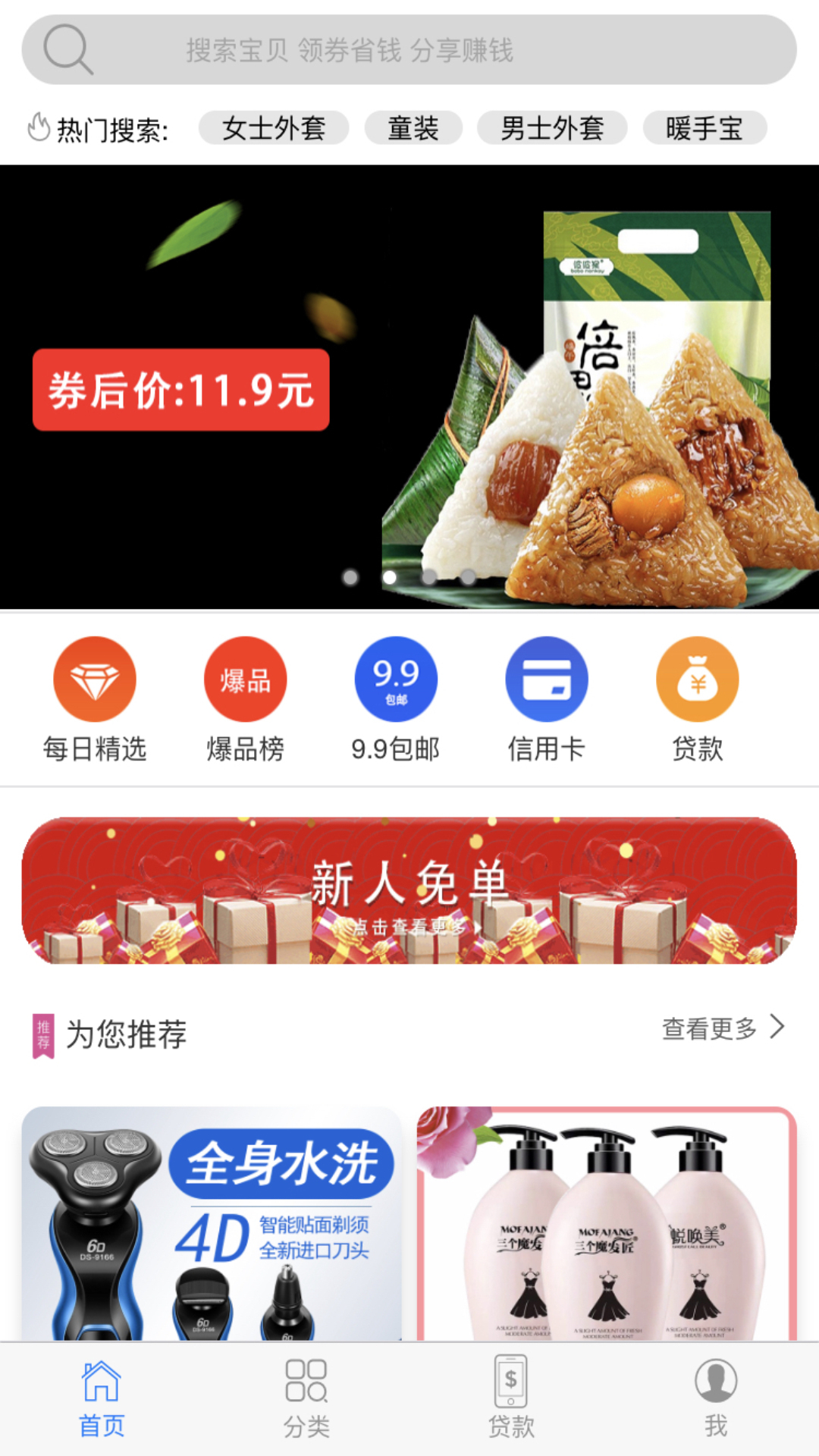
Task: Open the zongzi 11.9元 carousel banner
Action: tap(409, 387)
